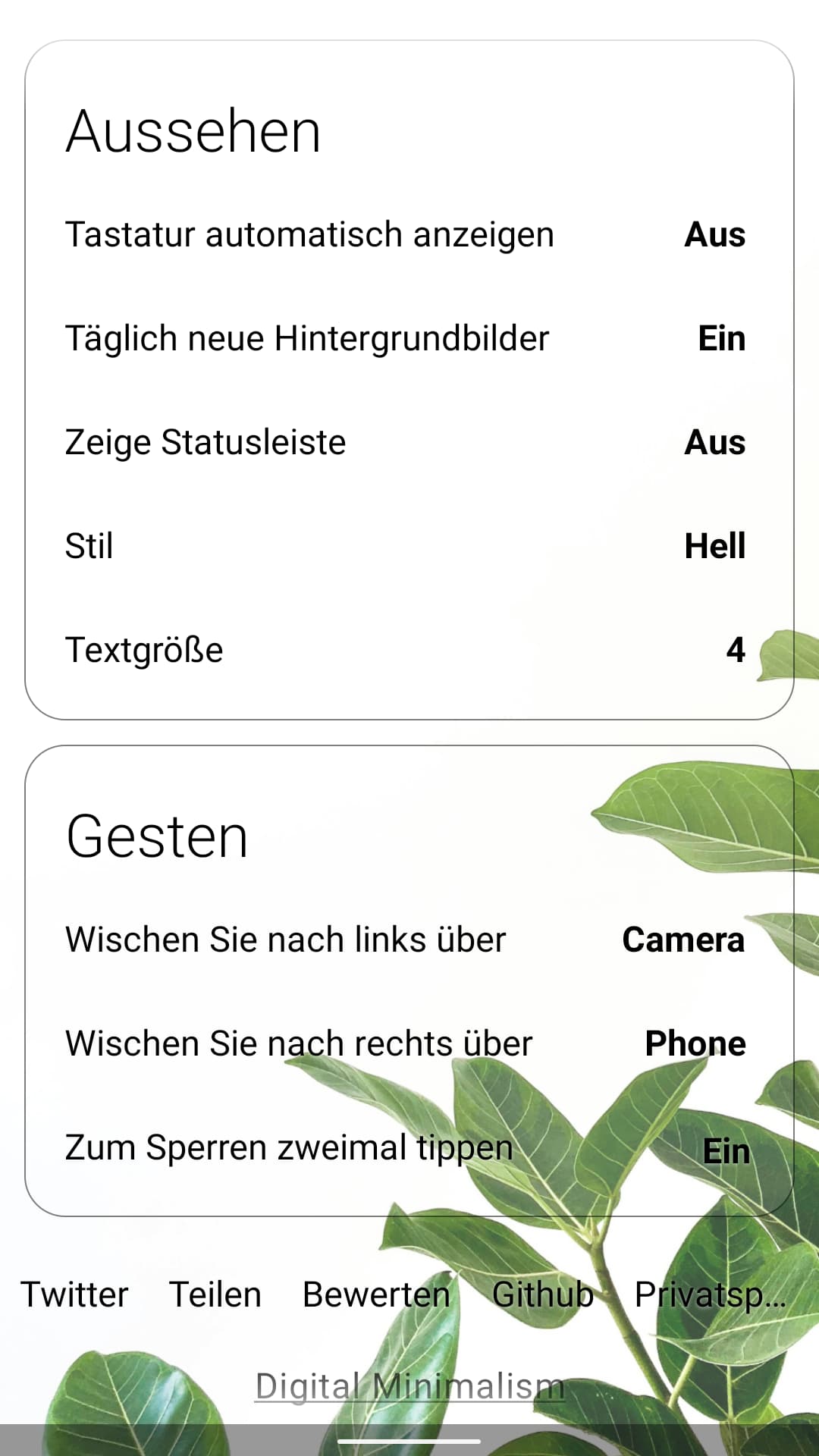The height and width of the screenshot is (1456, 819).
Task: Tap Bewerten to rate the app
Action: [x=376, y=1294]
